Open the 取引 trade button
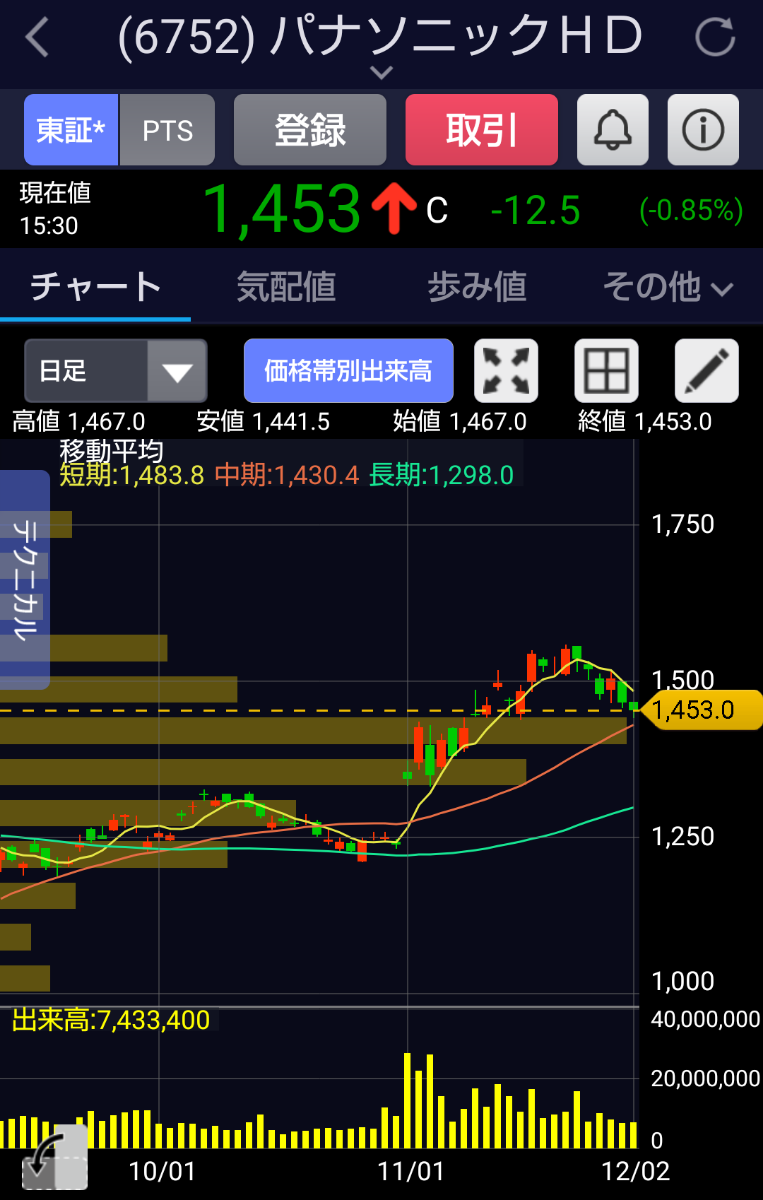763x1200 pixels. point(481,130)
